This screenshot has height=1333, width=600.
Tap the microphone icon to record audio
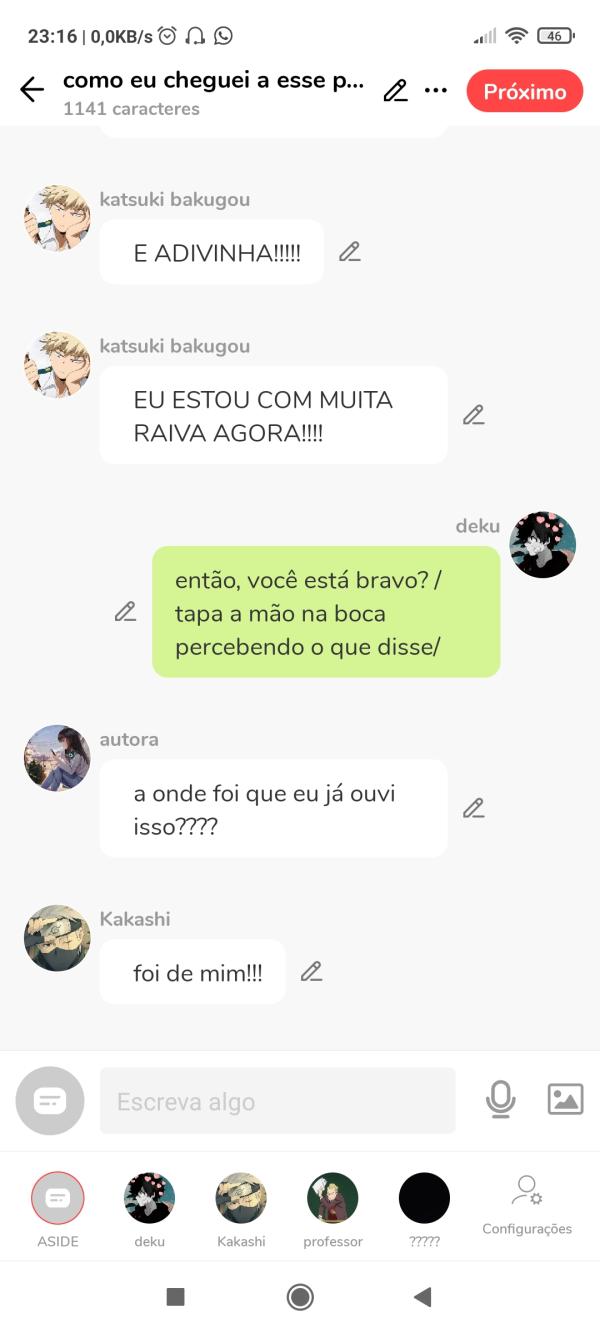(x=500, y=1100)
